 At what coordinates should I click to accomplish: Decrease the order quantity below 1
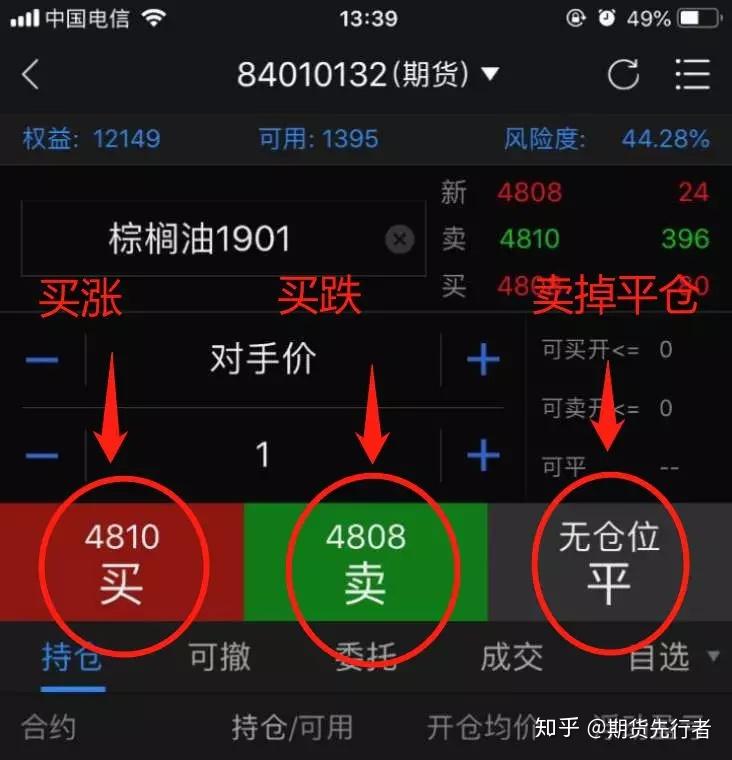[42, 456]
